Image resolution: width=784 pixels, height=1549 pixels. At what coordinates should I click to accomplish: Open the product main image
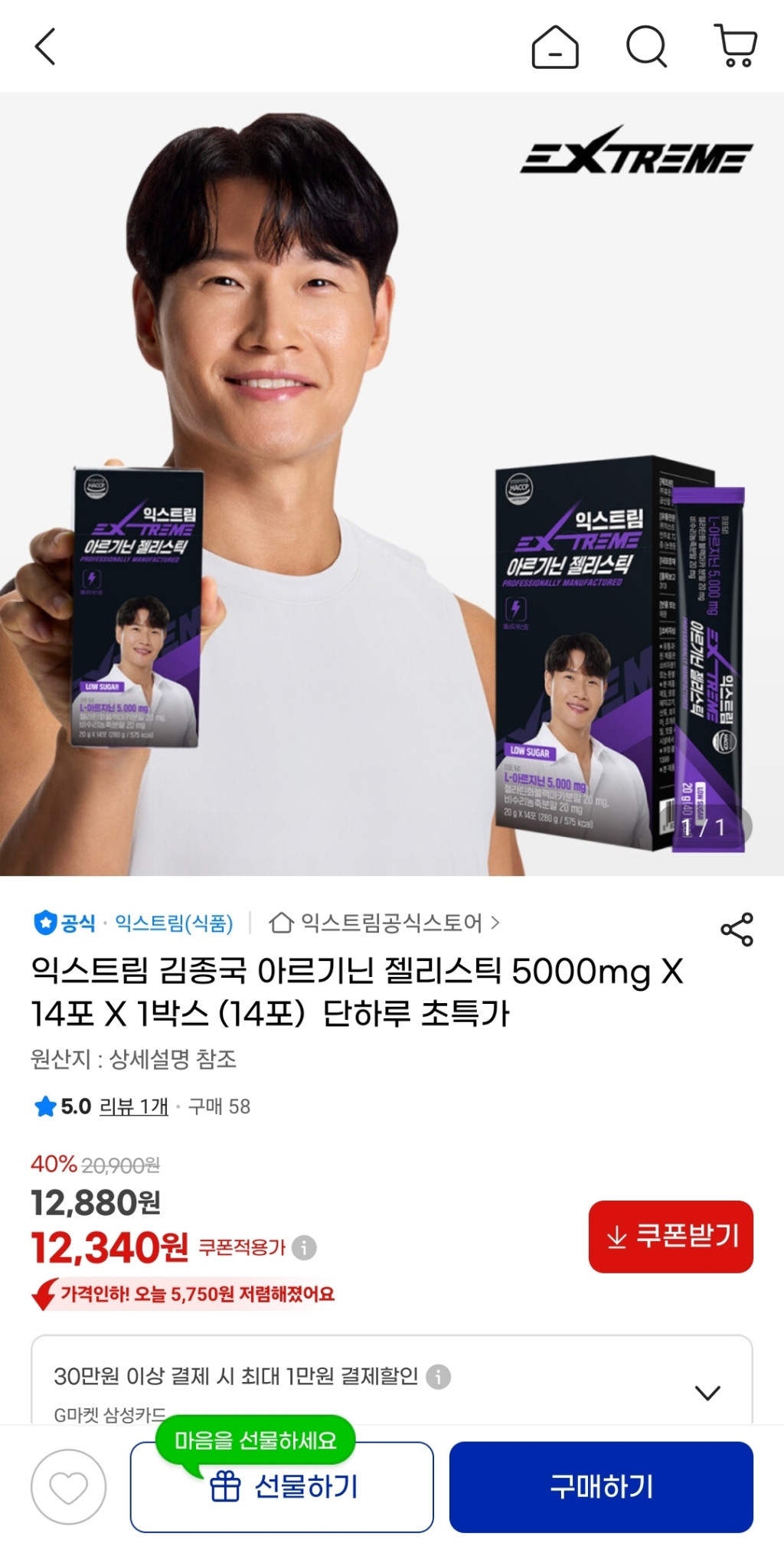tap(392, 484)
